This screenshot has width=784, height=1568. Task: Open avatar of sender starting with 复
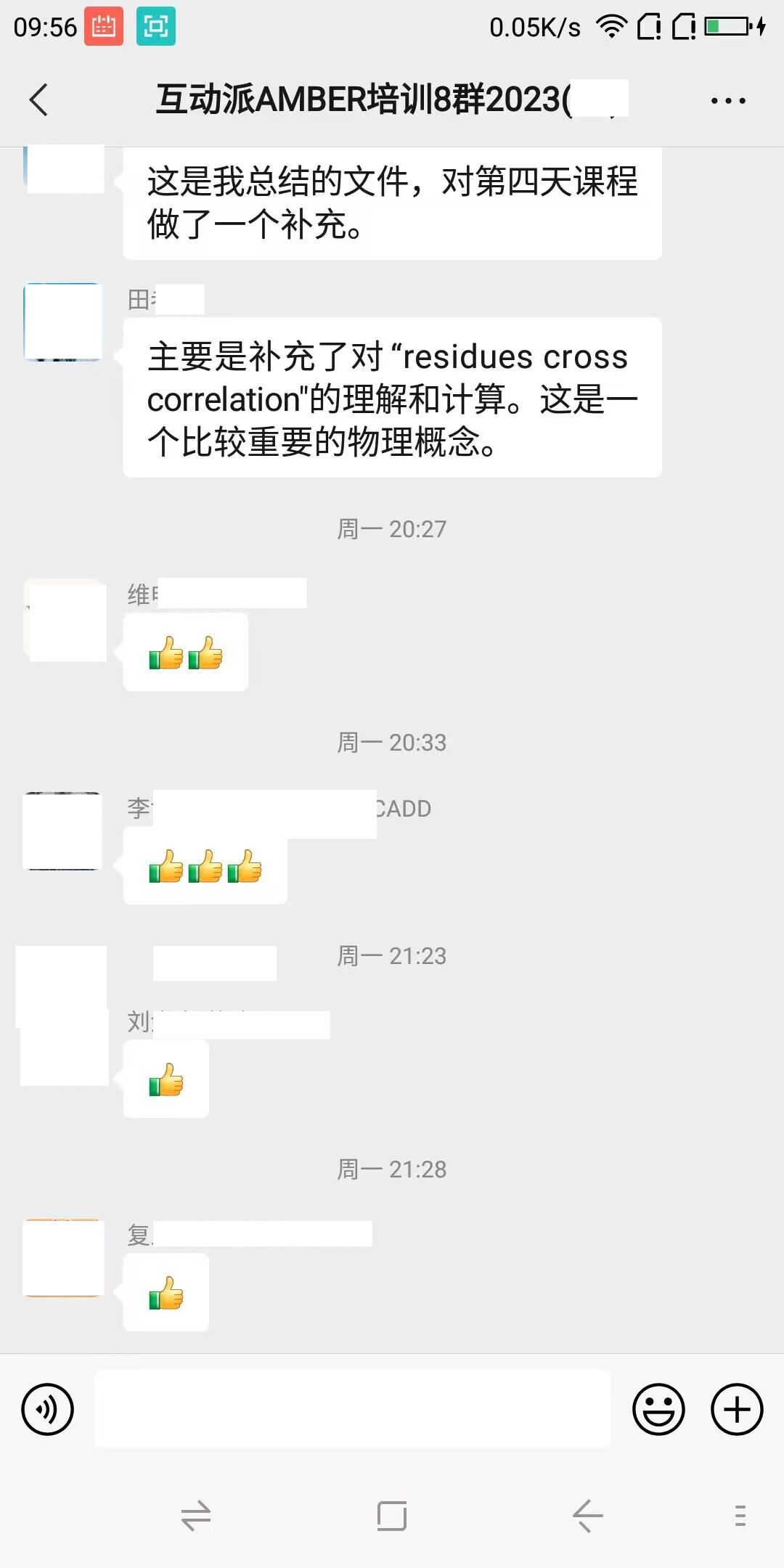coord(63,1257)
